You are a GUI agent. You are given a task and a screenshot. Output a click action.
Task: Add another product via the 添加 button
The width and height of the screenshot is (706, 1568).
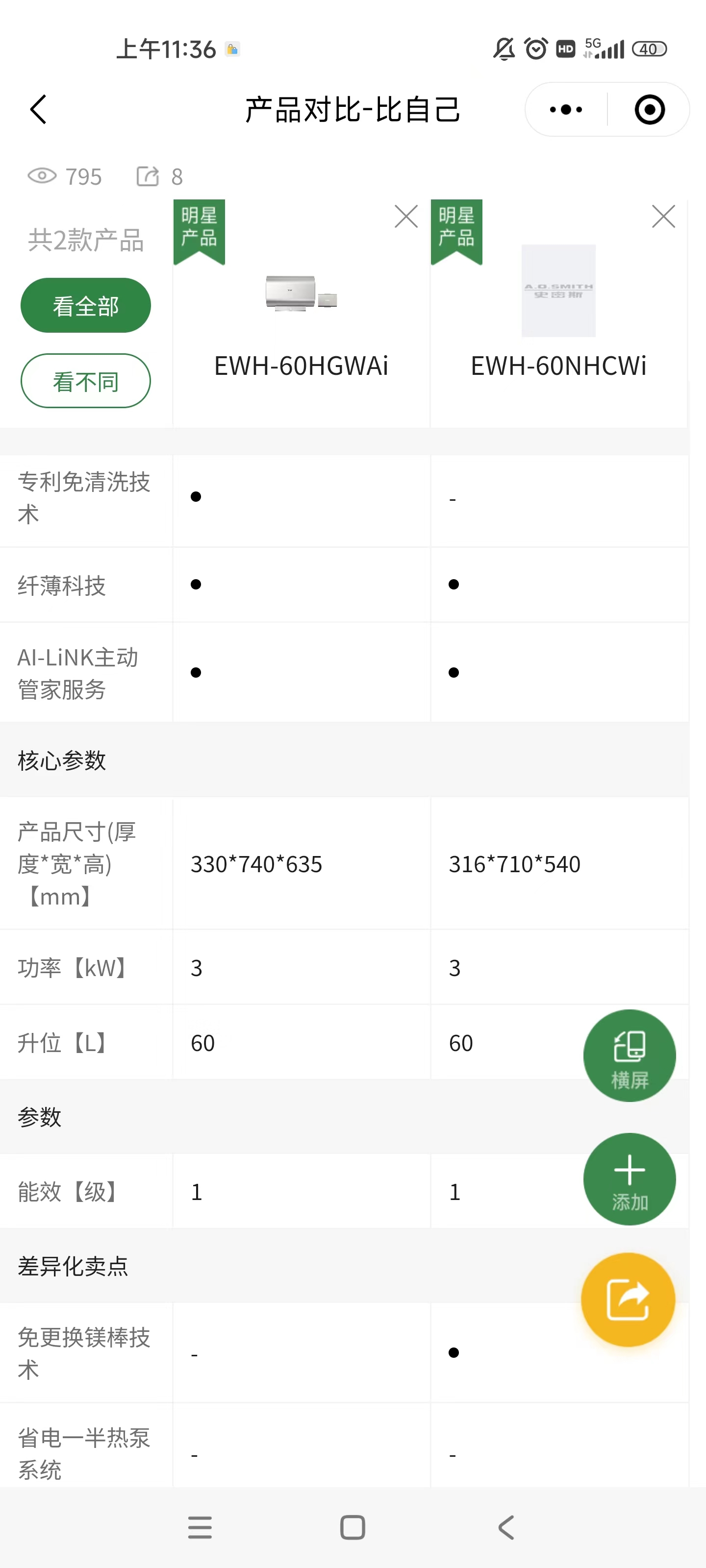629,1179
